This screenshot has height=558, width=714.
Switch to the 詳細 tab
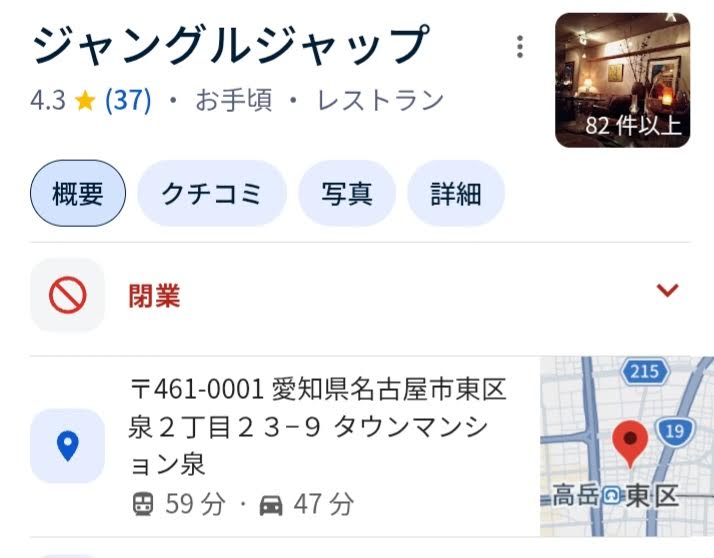coord(456,193)
